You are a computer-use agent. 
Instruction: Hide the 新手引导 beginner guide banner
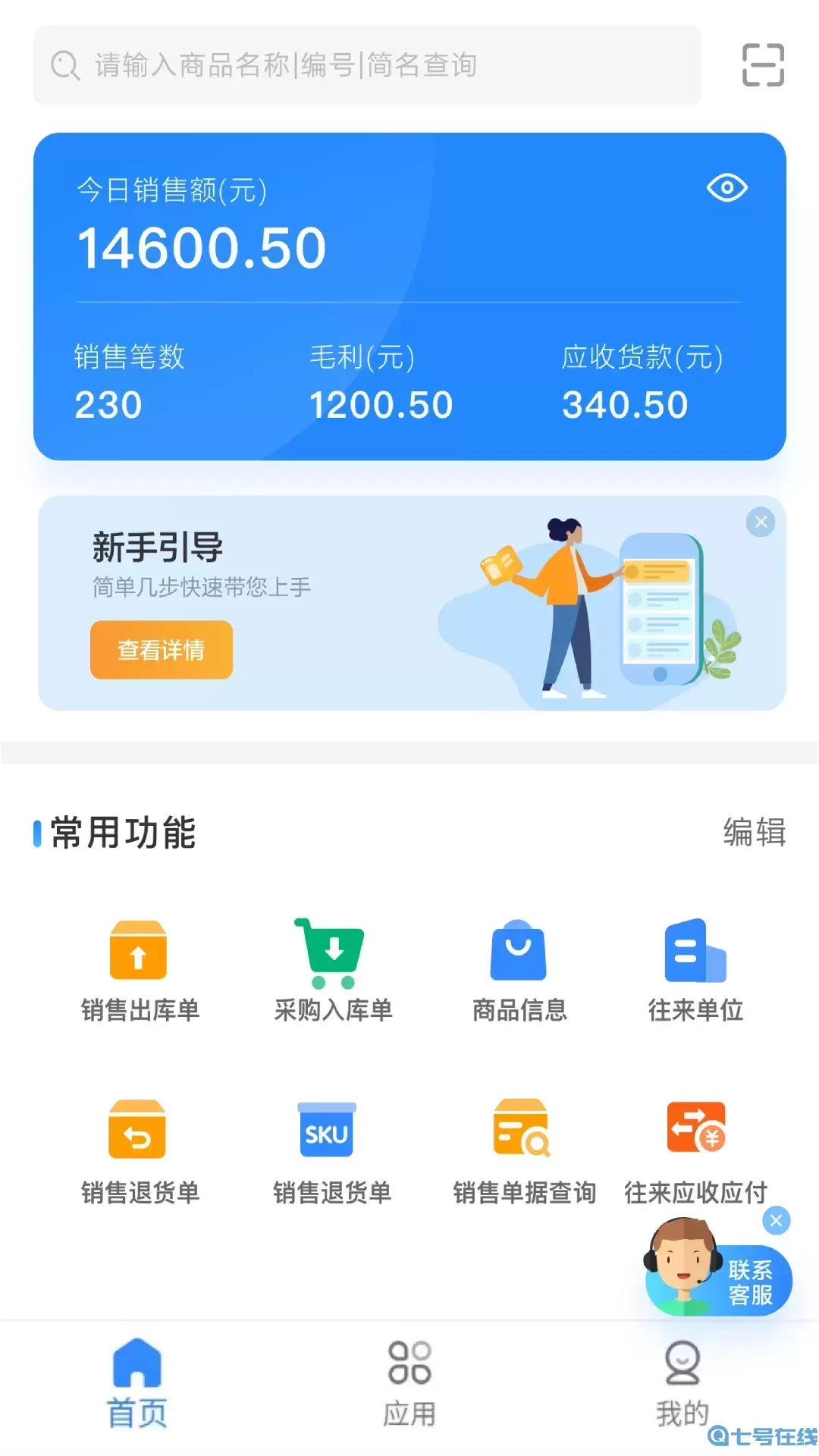[761, 522]
